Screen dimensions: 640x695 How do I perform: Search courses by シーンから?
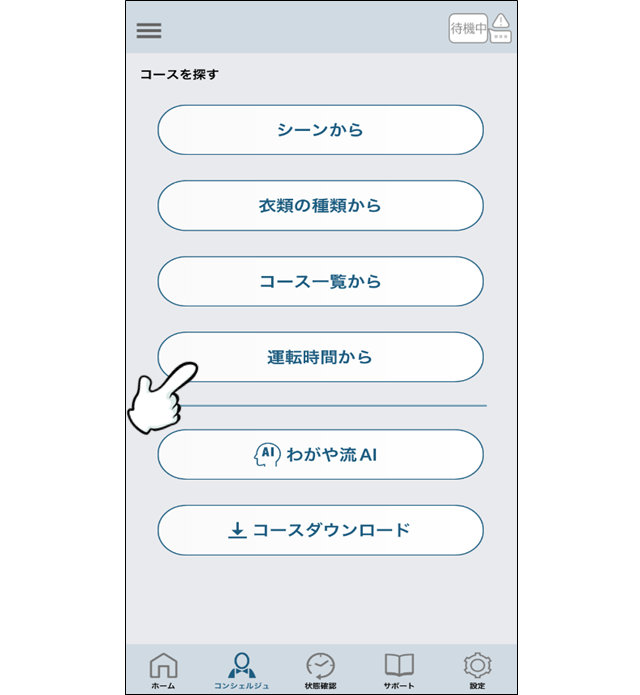[x=320, y=130]
